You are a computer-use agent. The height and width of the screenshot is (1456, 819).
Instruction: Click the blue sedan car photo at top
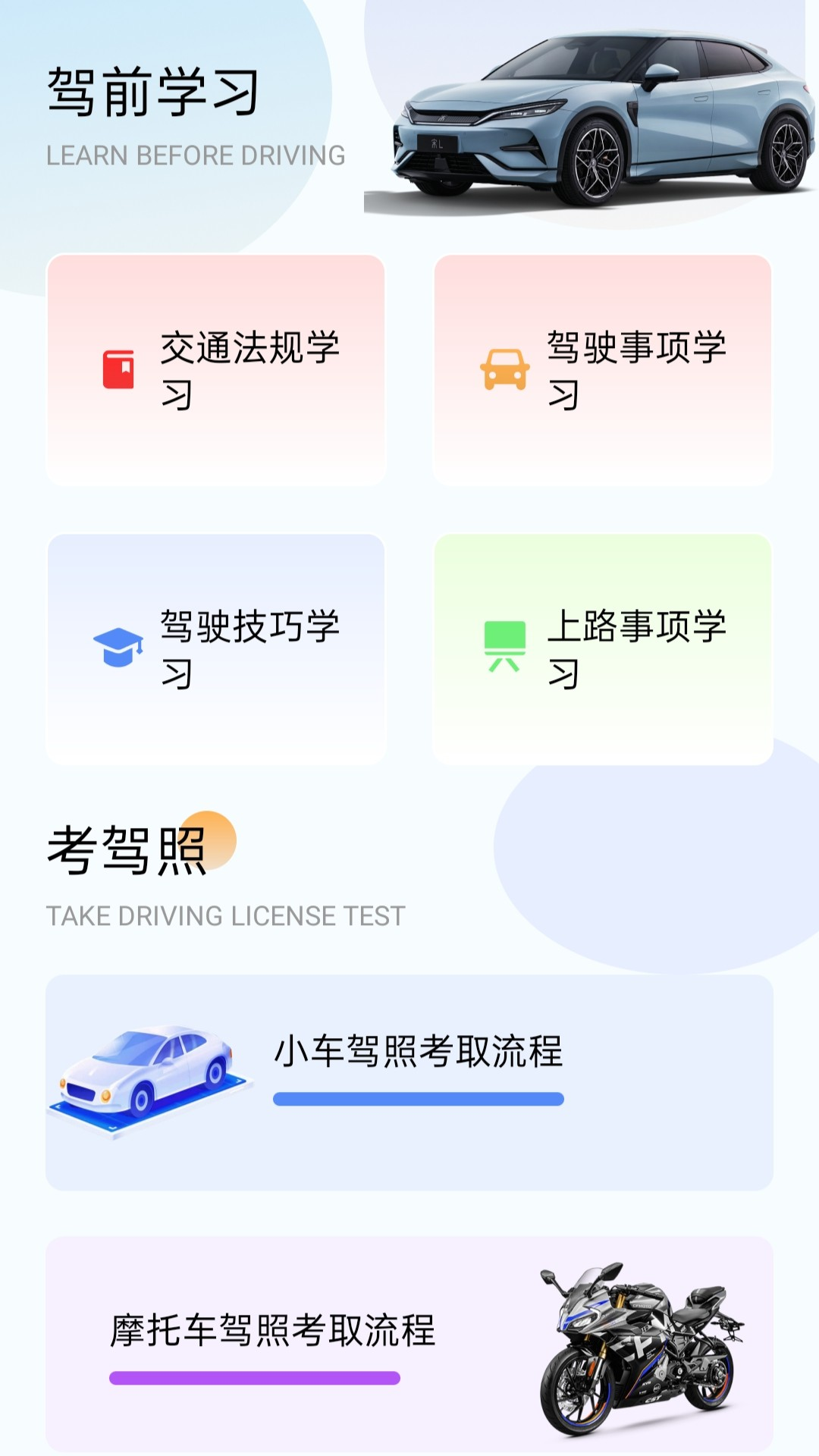point(591,114)
